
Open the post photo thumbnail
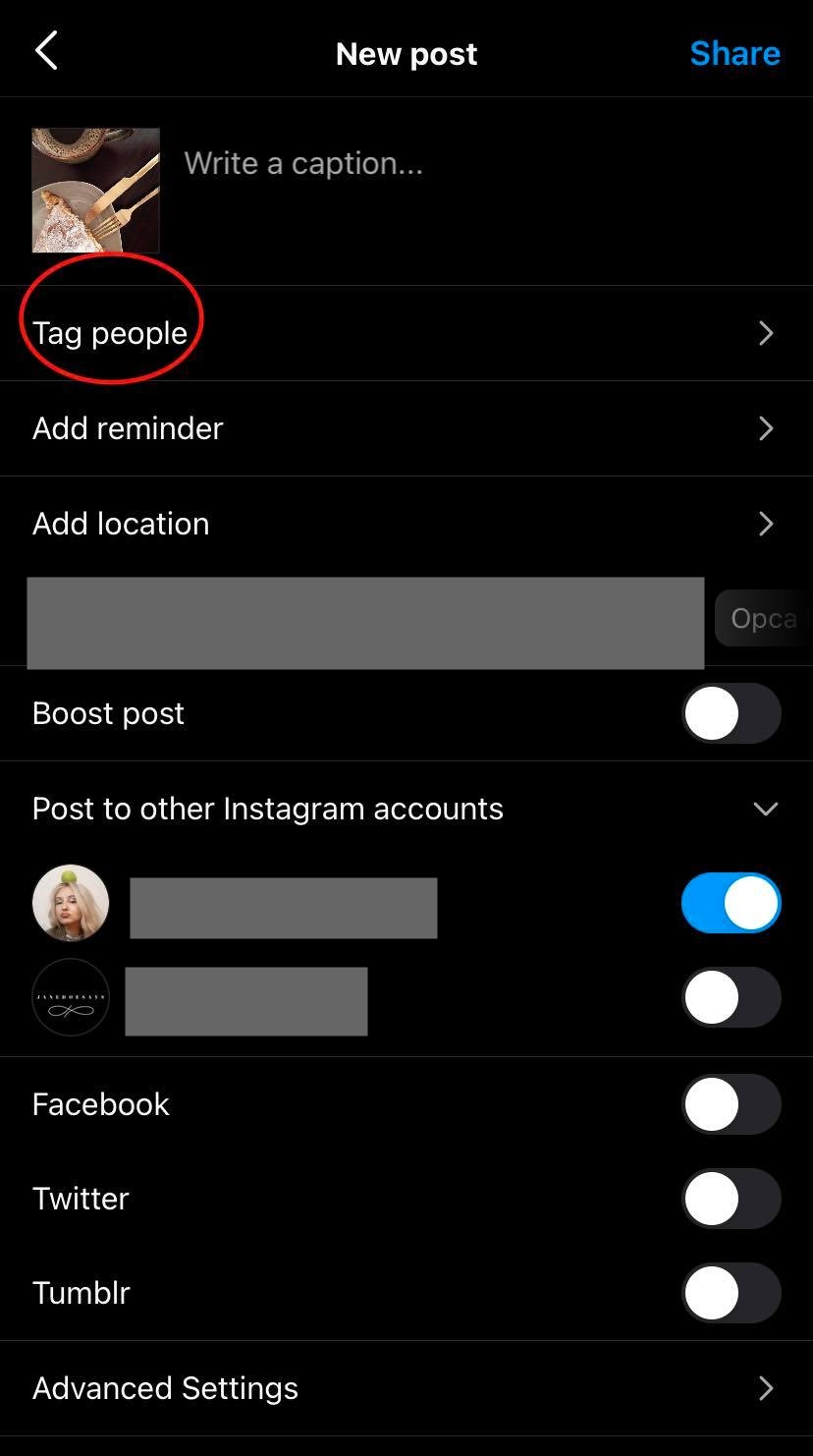95,191
